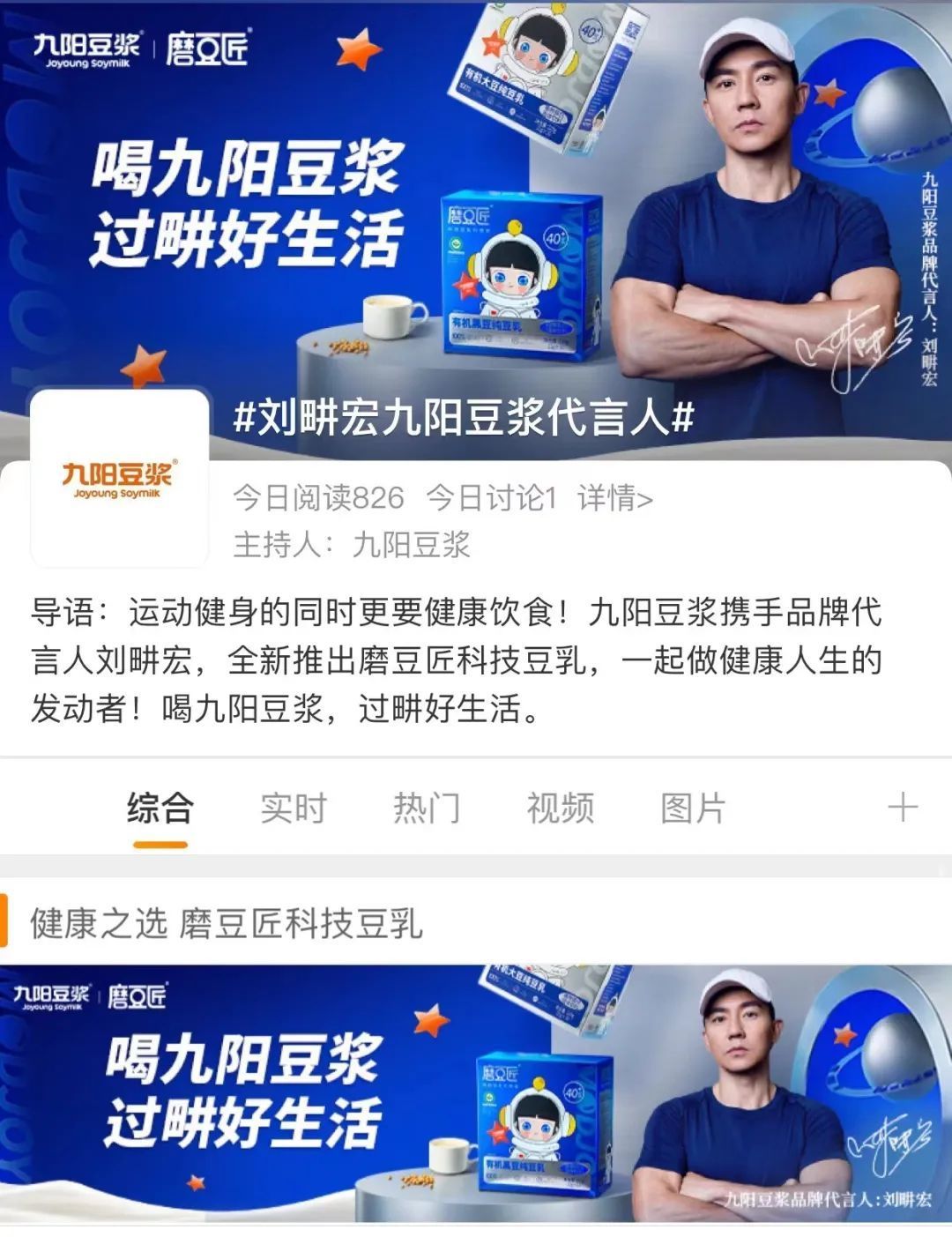
Task: Open the 视频 tab
Action: tap(561, 808)
